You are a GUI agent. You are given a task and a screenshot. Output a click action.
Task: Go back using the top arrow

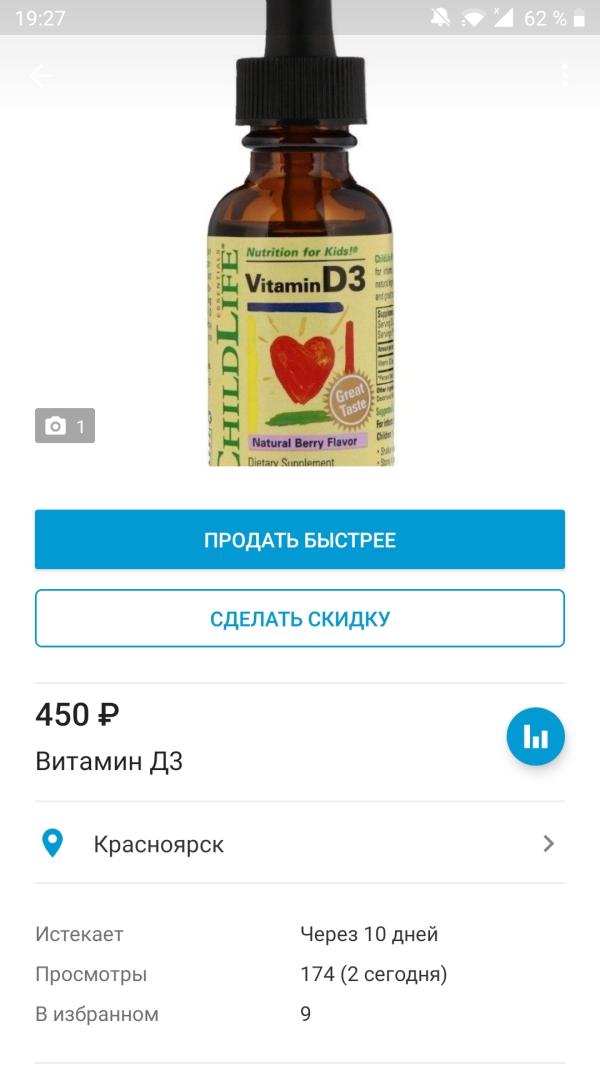41,75
